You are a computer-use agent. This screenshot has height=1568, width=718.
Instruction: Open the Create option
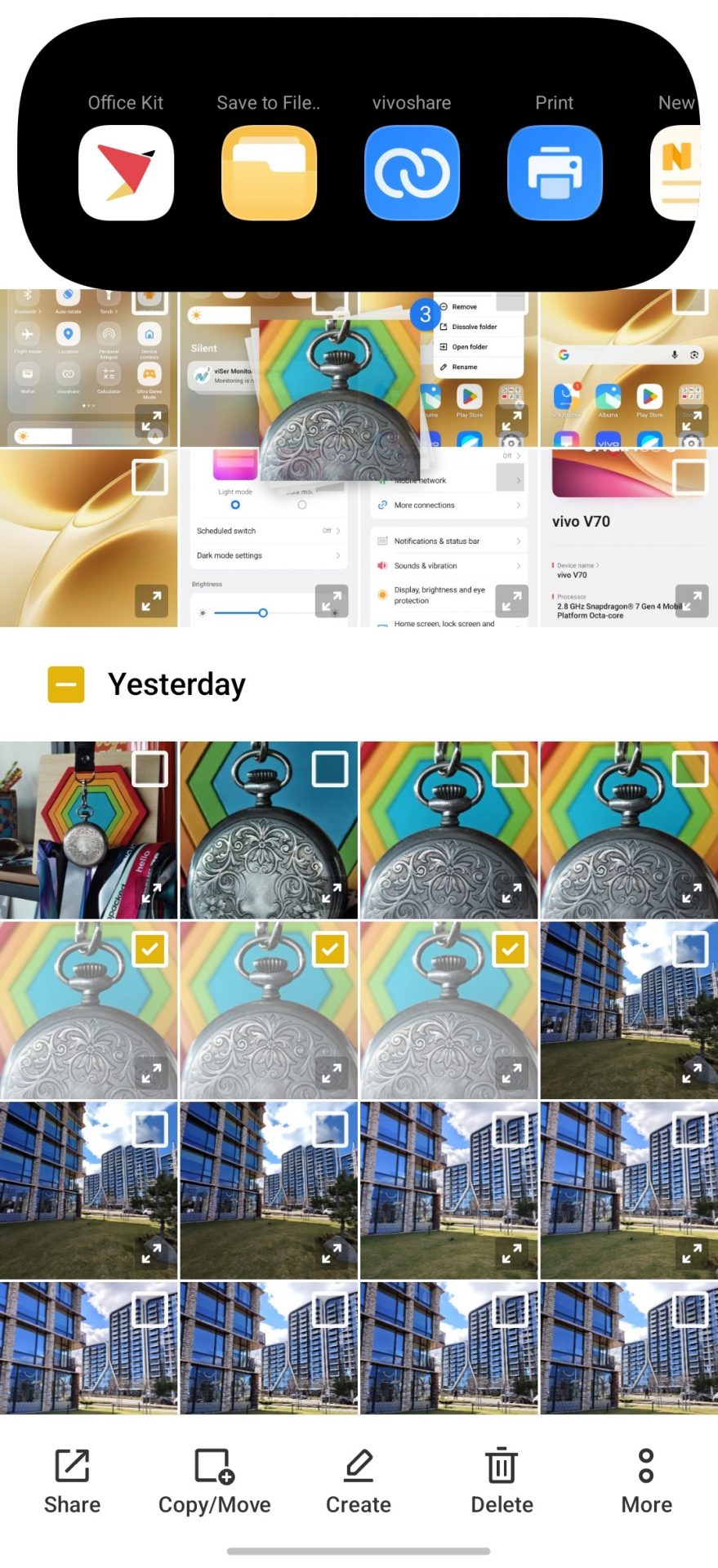tap(359, 1481)
